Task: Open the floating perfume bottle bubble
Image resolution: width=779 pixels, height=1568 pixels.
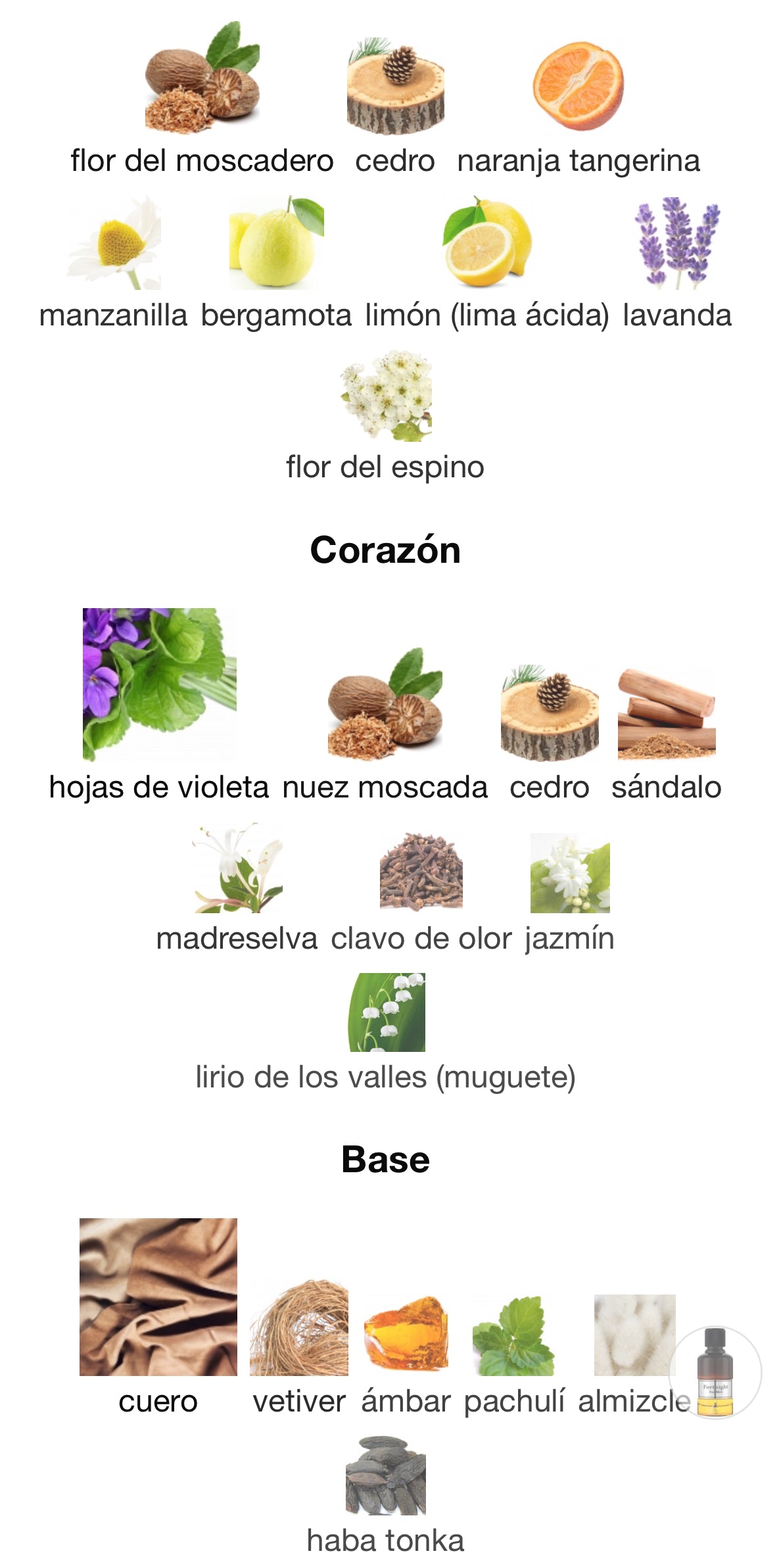Action: click(715, 1372)
